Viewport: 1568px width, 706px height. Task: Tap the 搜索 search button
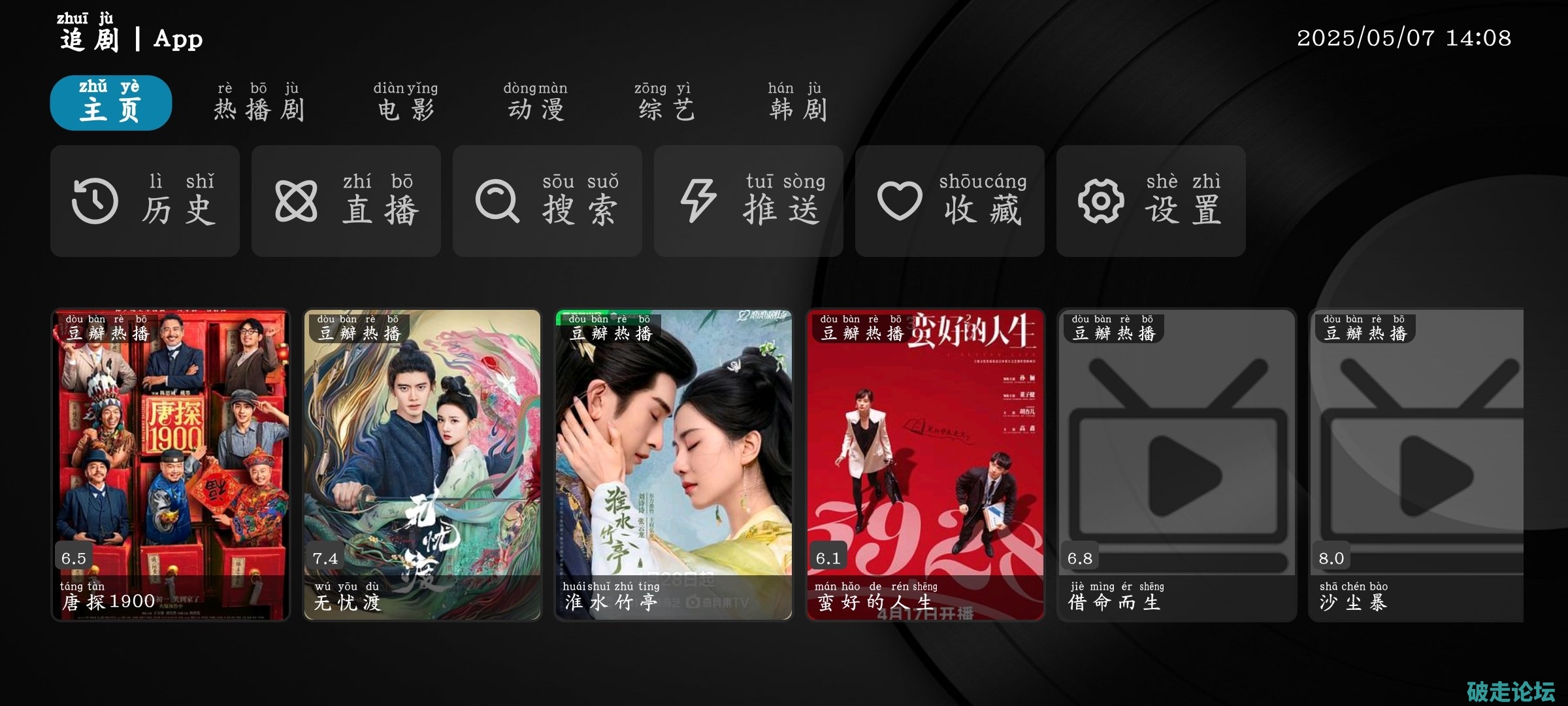pyautogui.click(x=547, y=201)
